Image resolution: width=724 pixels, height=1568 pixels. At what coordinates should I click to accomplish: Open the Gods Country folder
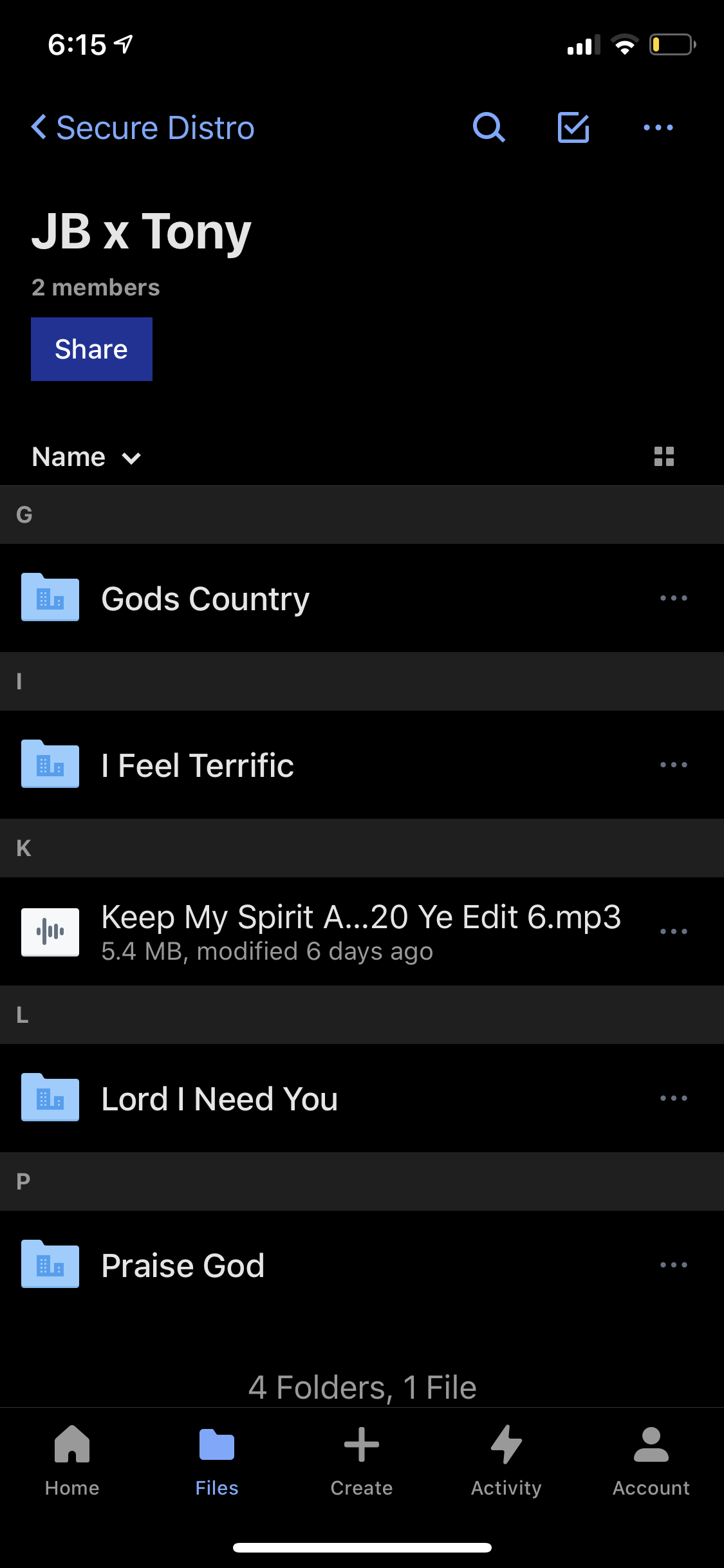click(206, 599)
